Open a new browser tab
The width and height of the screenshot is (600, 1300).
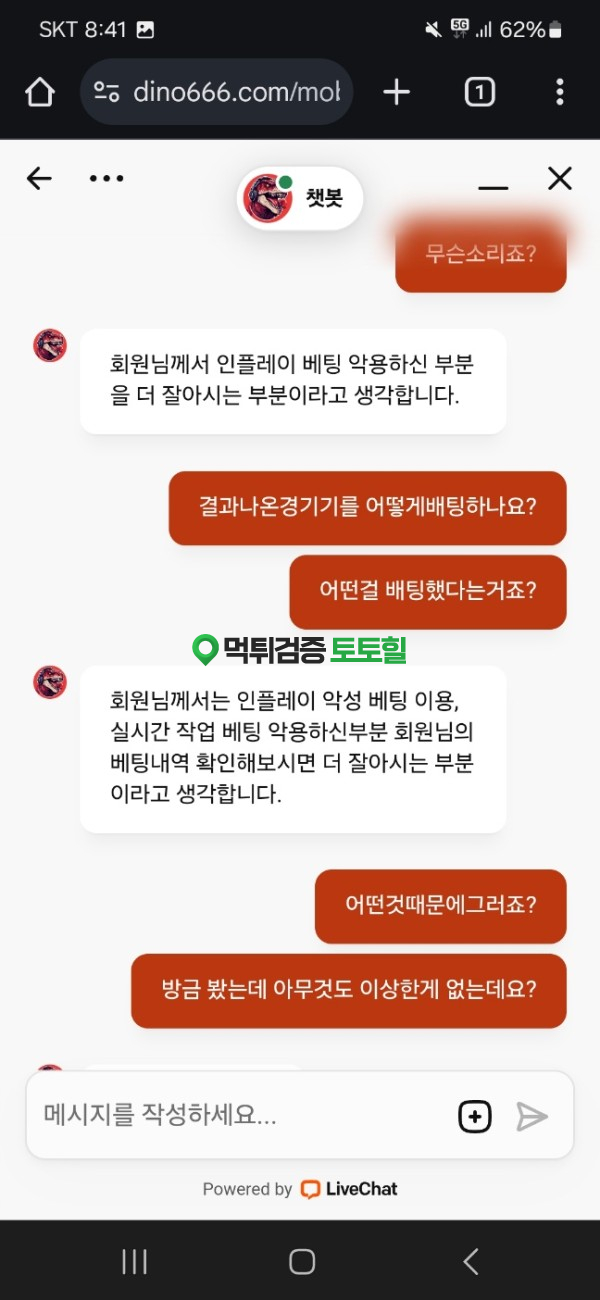click(397, 93)
